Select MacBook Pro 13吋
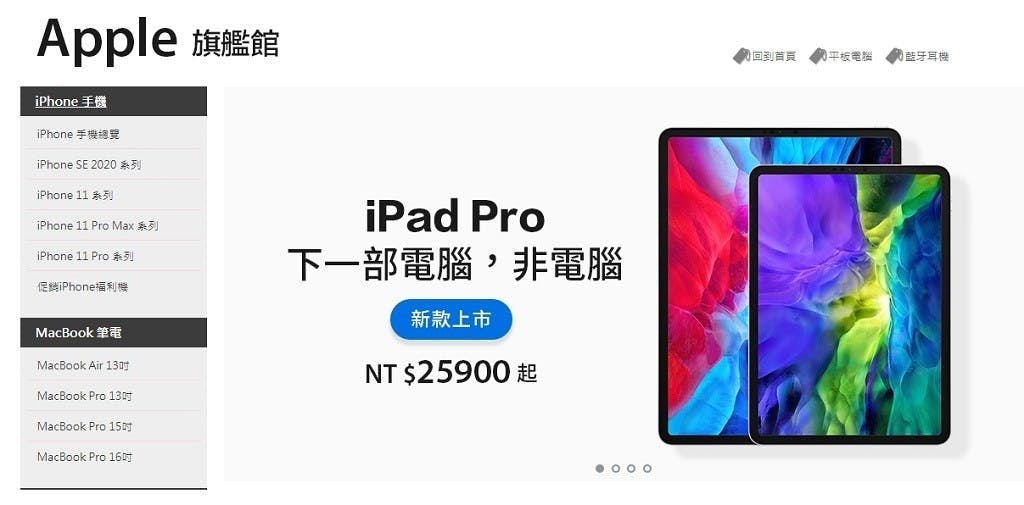1024x505 pixels. click(x=84, y=396)
